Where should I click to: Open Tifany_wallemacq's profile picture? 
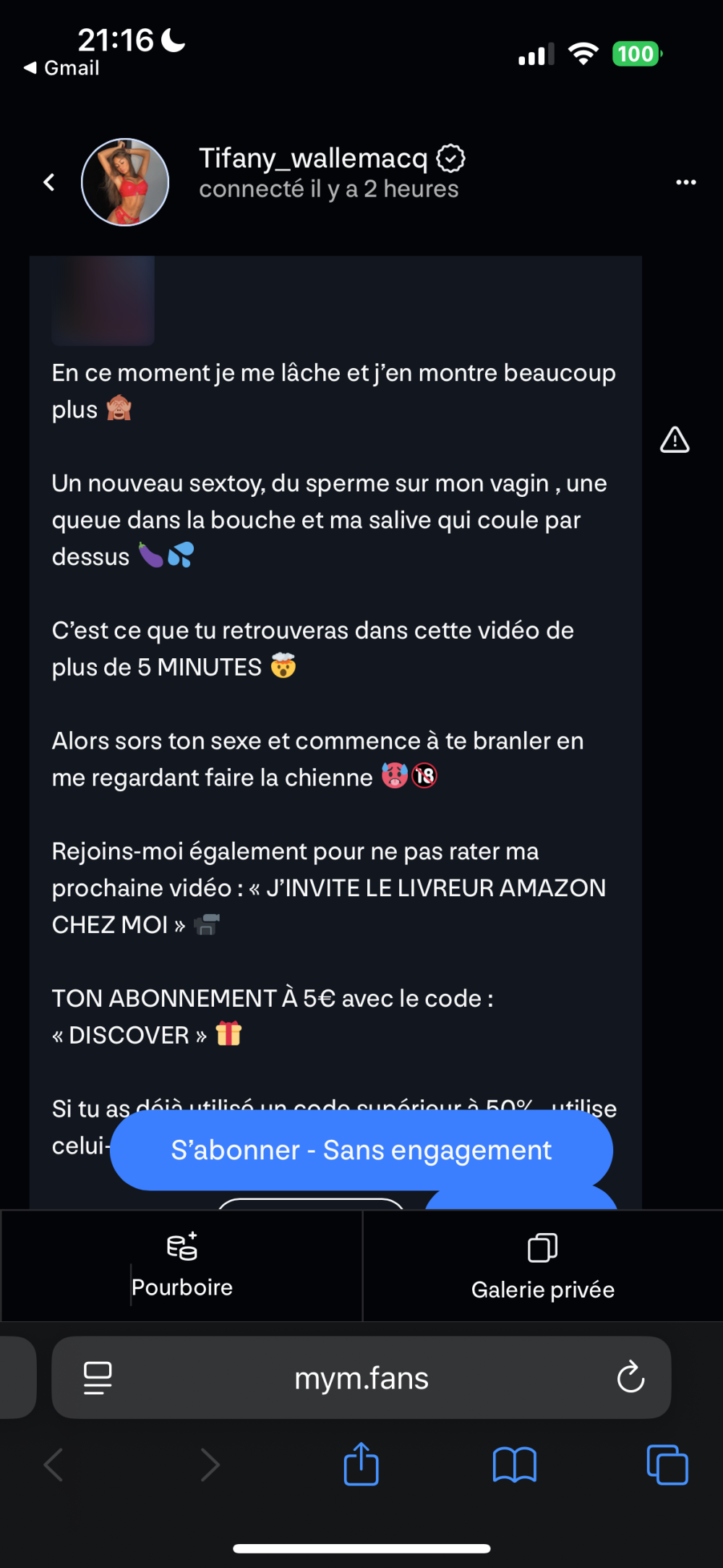coord(125,182)
